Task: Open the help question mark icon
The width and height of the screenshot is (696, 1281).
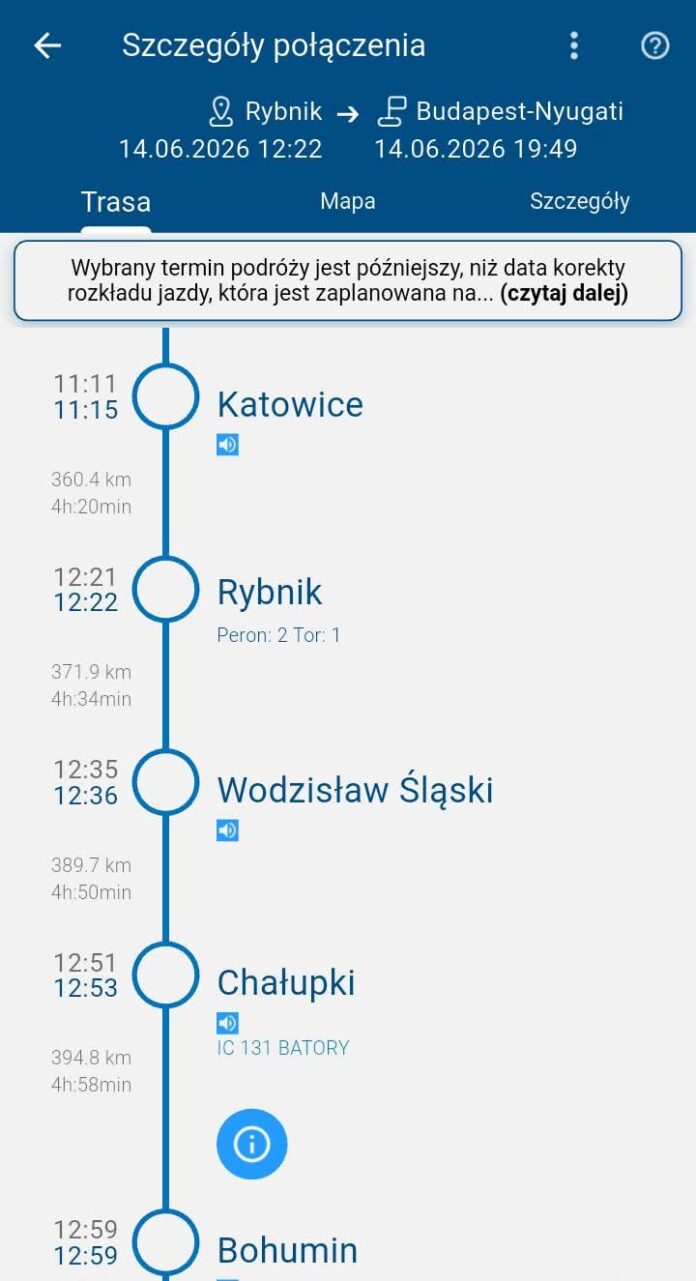Action: tap(654, 46)
